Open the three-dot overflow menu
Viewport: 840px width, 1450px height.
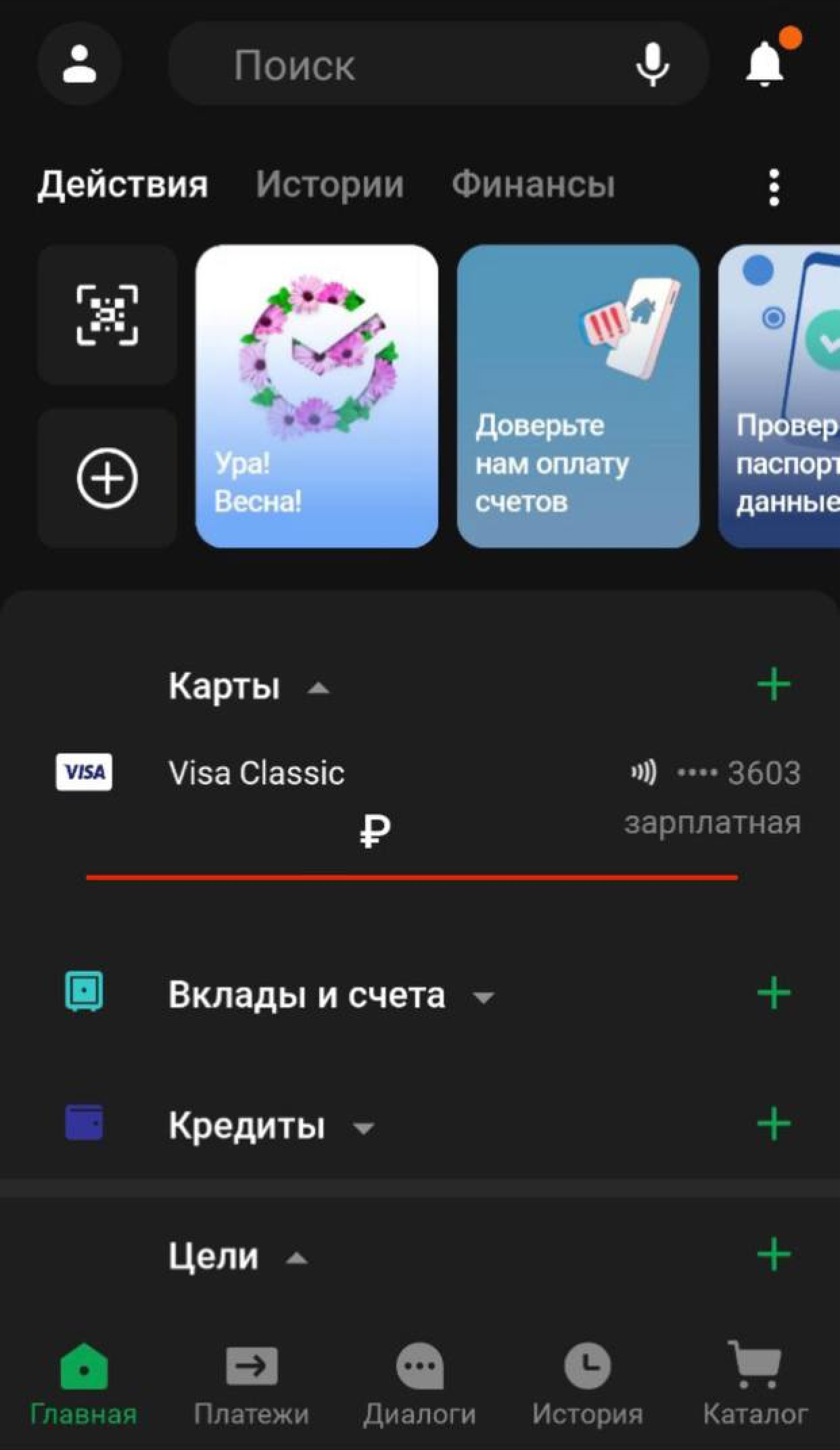[x=774, y=187]
